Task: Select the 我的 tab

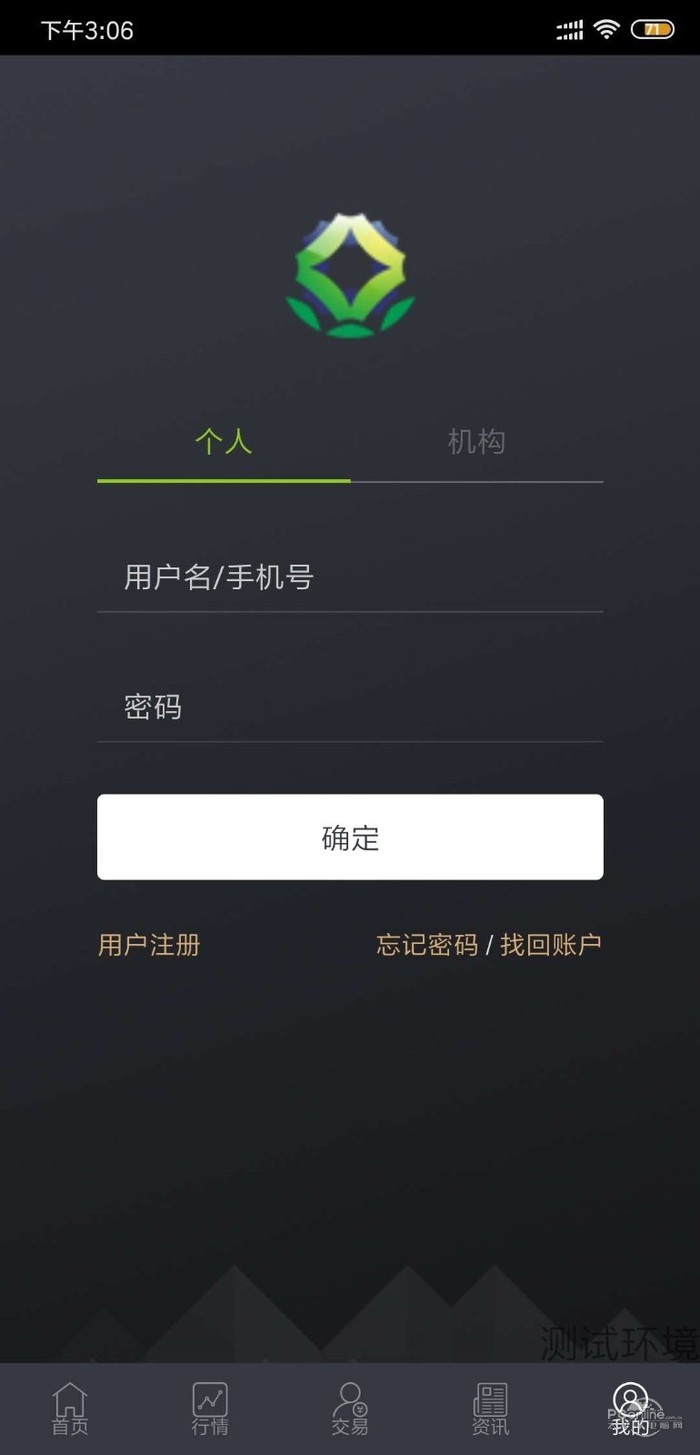Action: point(630,1408)
